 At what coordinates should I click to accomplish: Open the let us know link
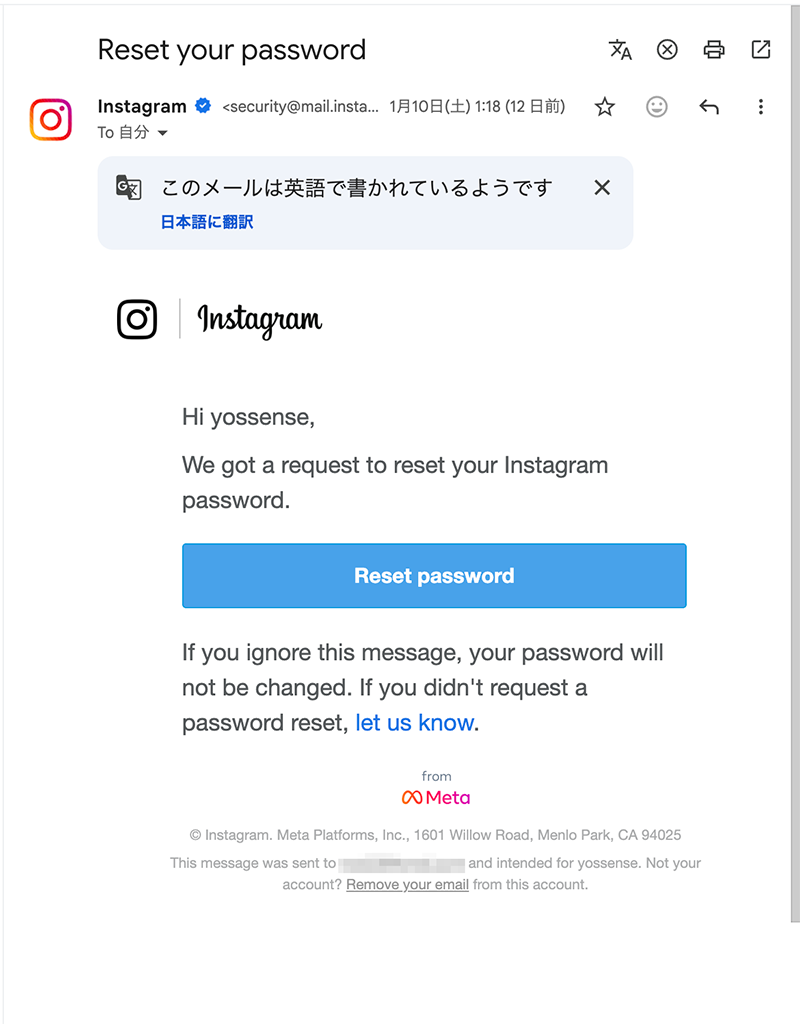click(414, 723)
